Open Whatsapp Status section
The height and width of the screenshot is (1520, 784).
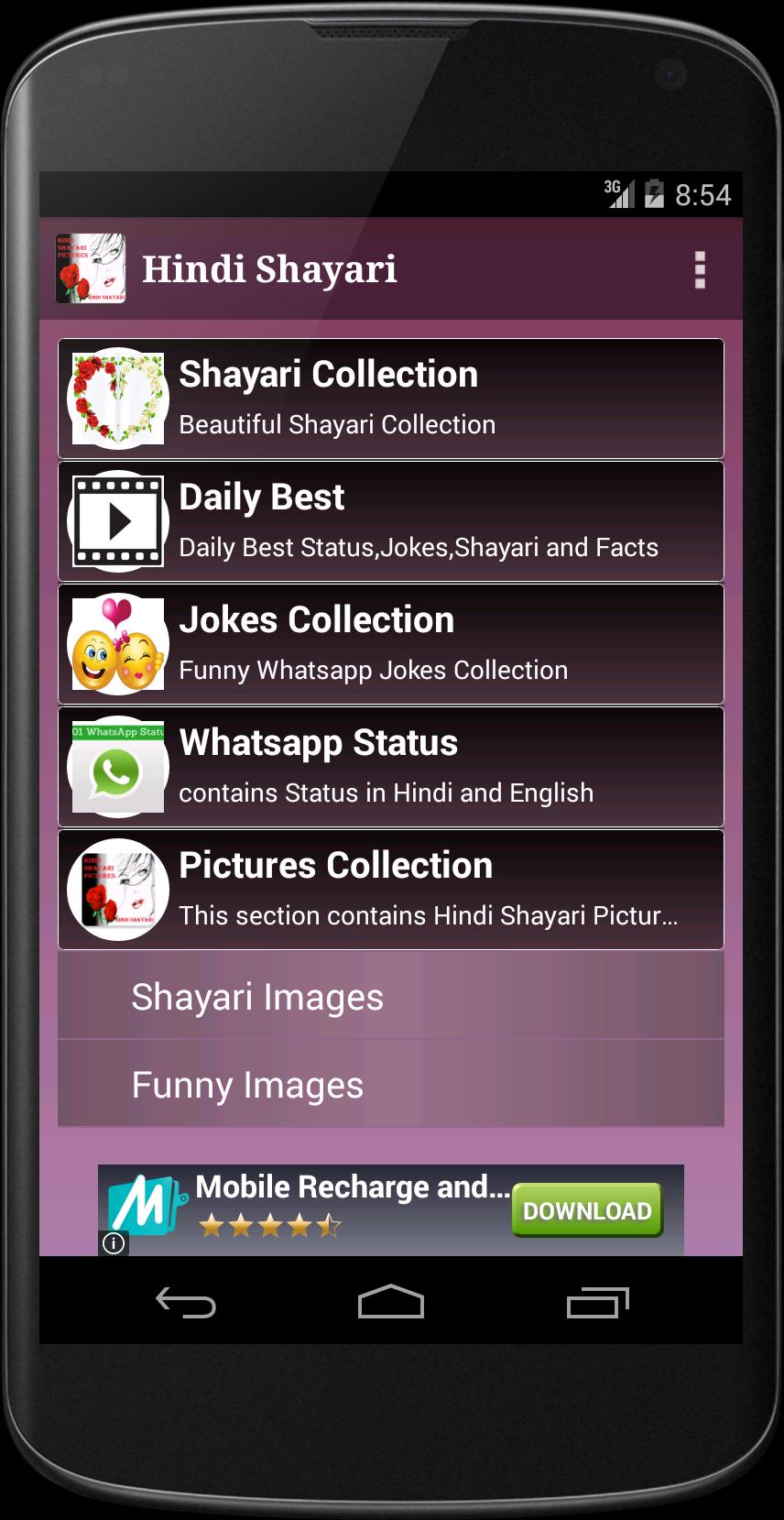point(391,767)
